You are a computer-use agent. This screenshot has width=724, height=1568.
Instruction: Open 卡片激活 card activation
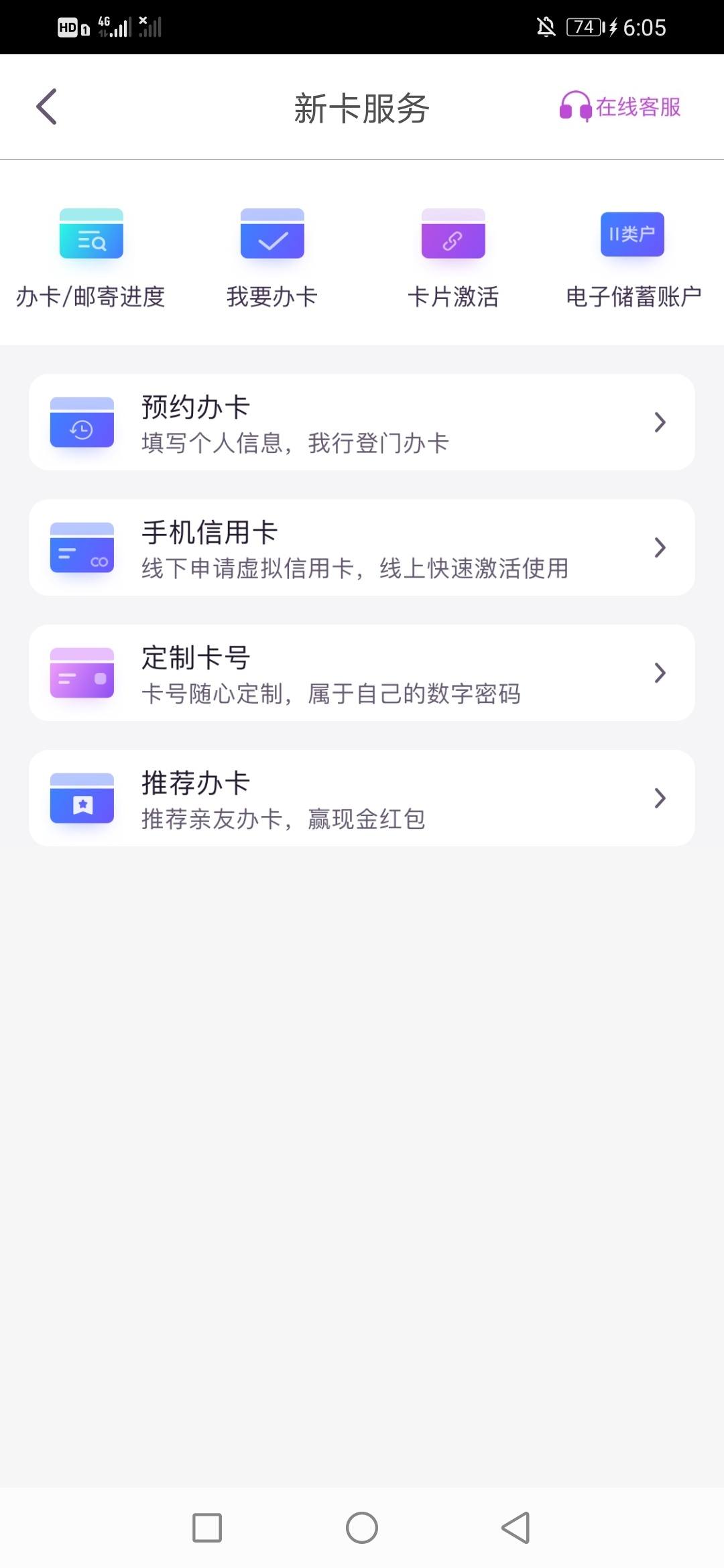coord(453,258)
